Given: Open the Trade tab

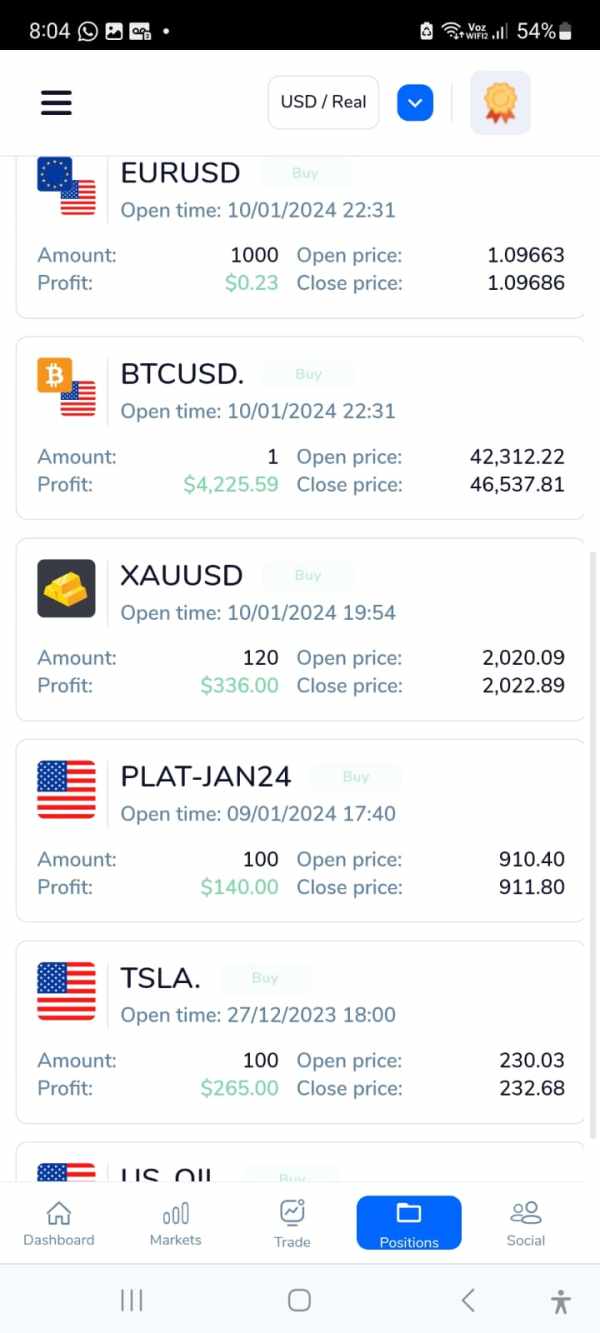Looking at the screenshot, I should tap(292, 1224).
